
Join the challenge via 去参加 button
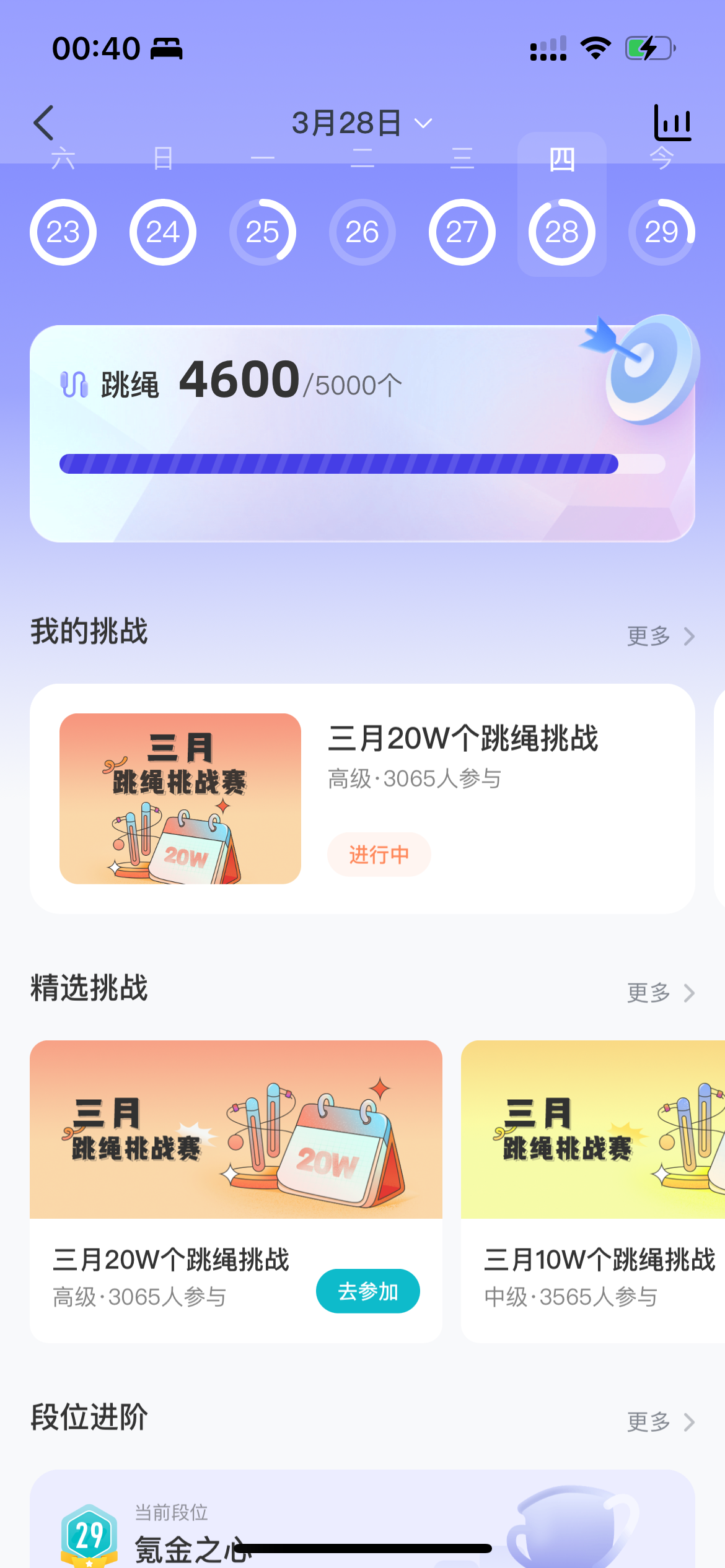(368, 1291)
